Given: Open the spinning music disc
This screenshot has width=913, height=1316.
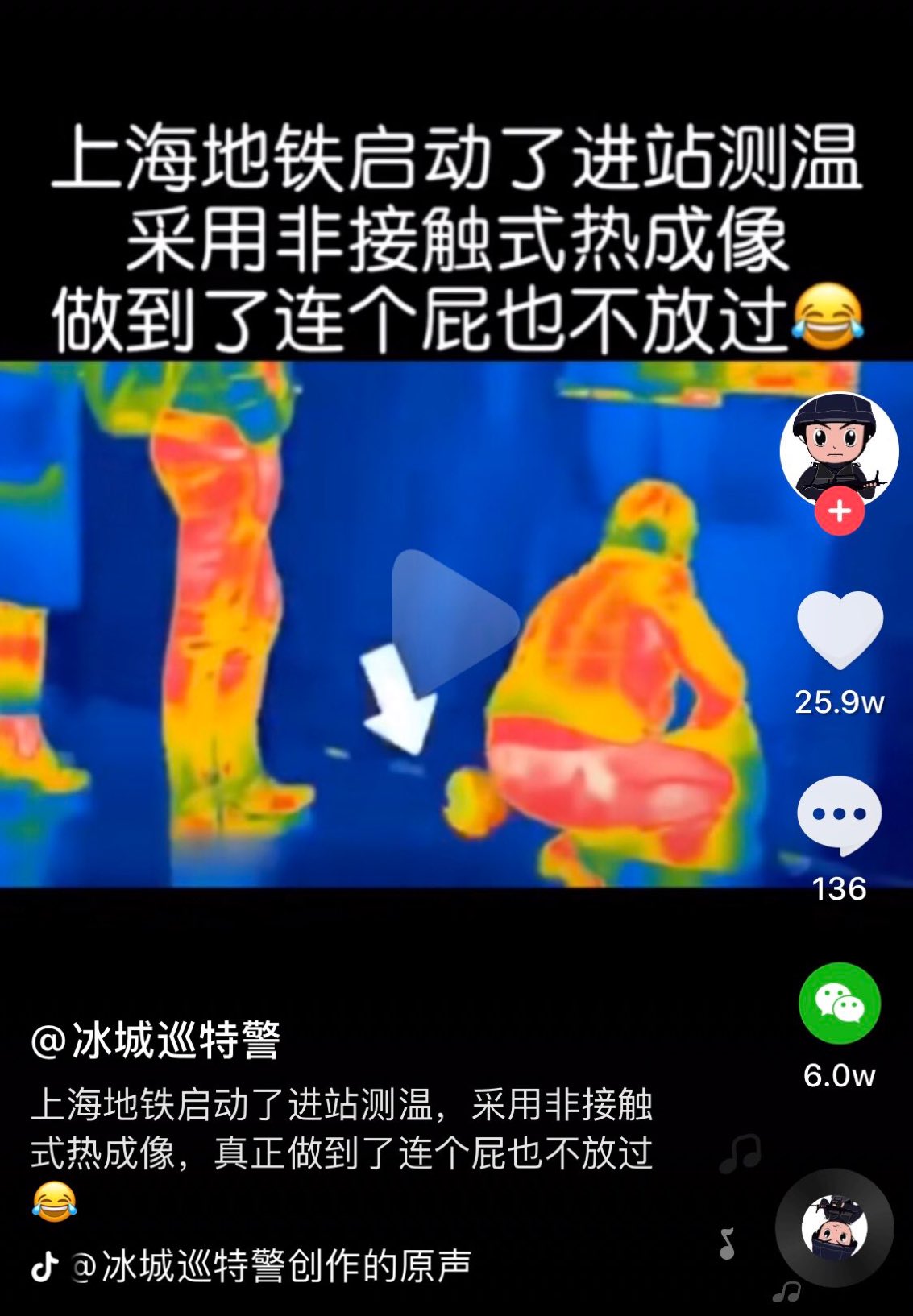Looking at the screenshot, I should click(x=834, y=1227).
